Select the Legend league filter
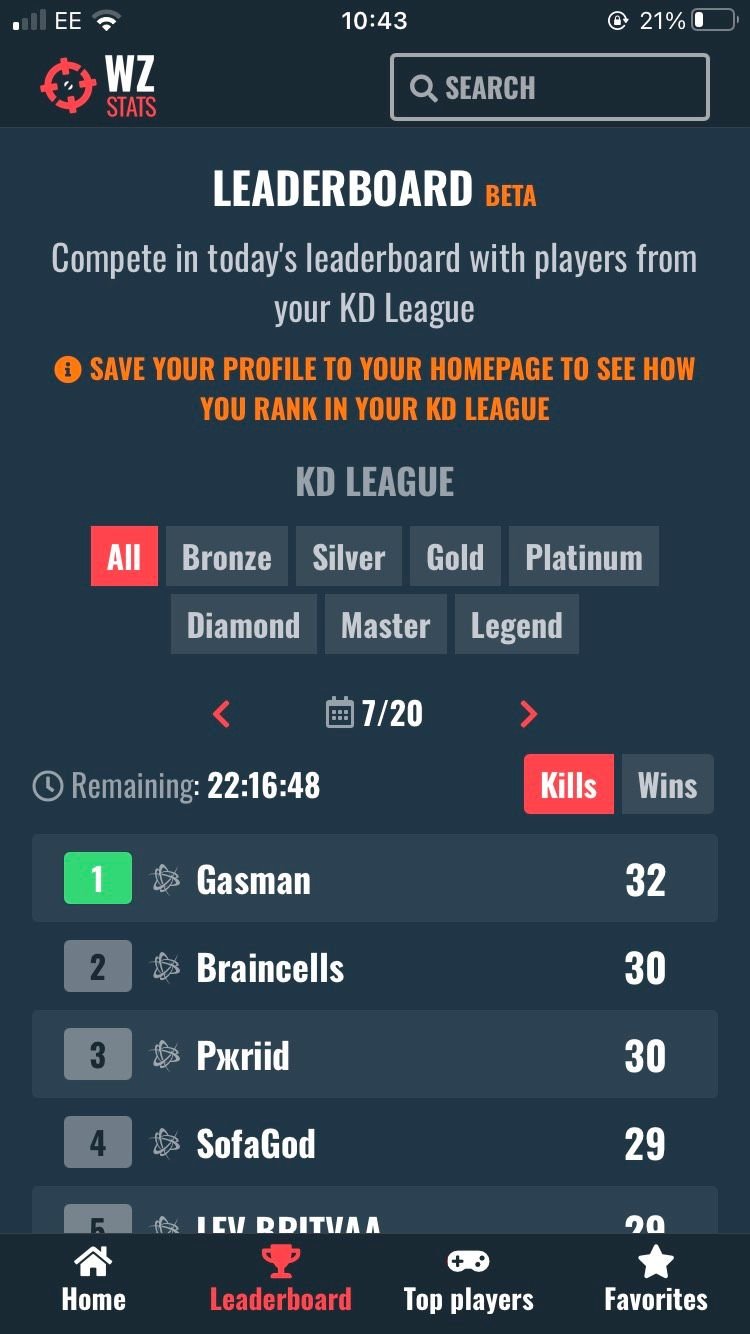 [516, 625]
